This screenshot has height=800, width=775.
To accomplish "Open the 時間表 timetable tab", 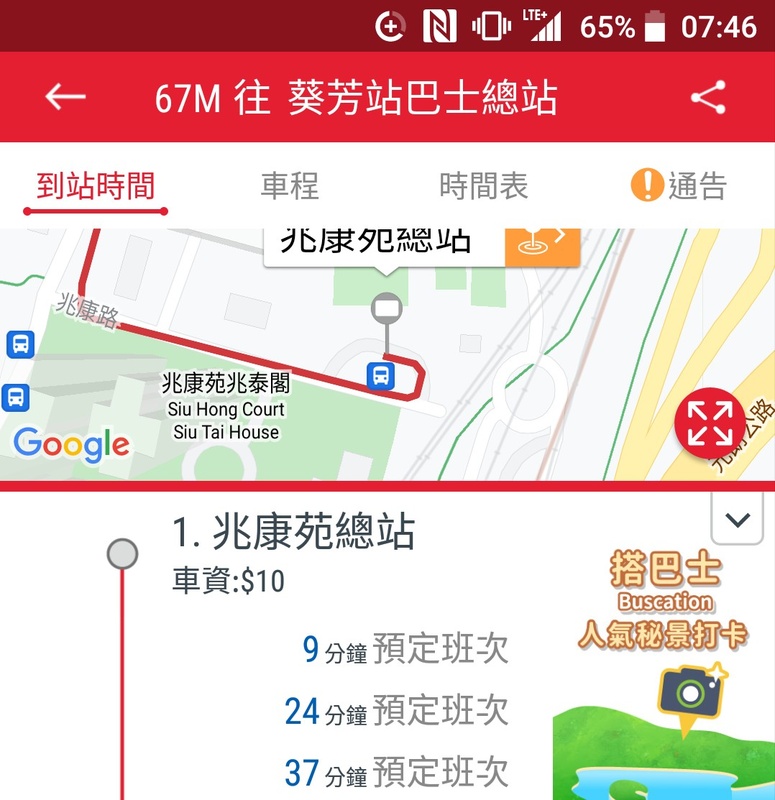I will (x=483, y=186).
